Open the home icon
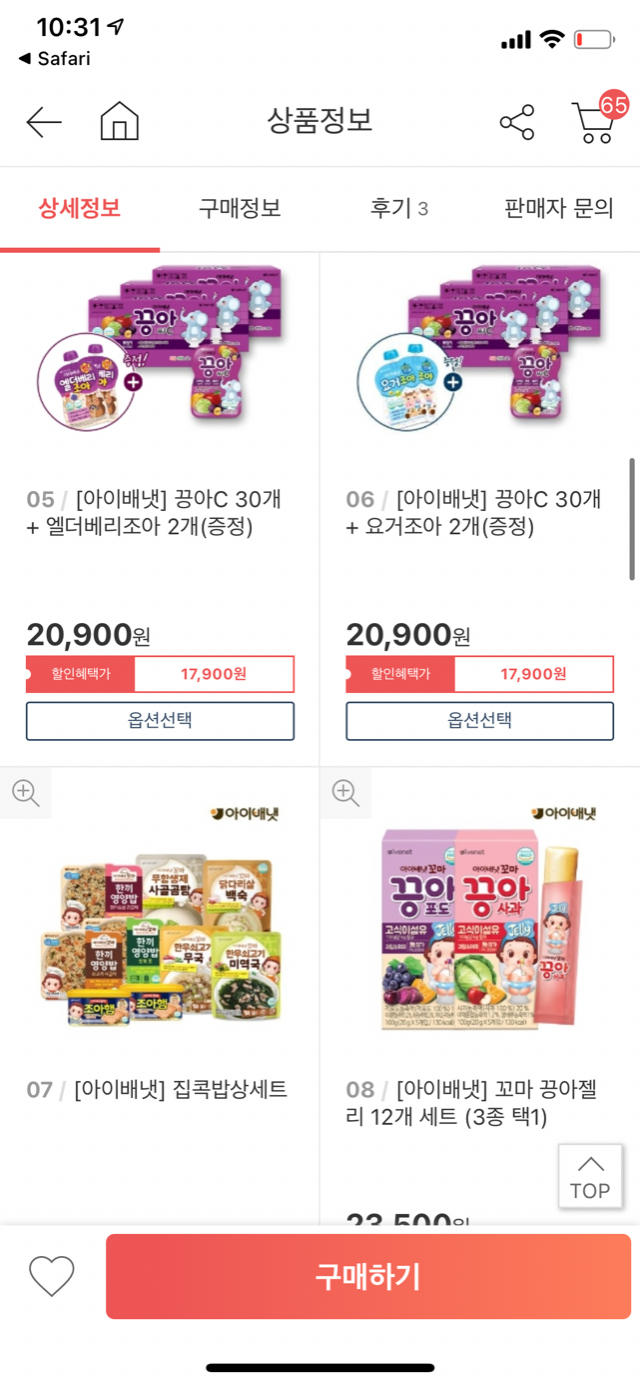Viewport: 640px width, 1386px height. [x=119, y=122]
